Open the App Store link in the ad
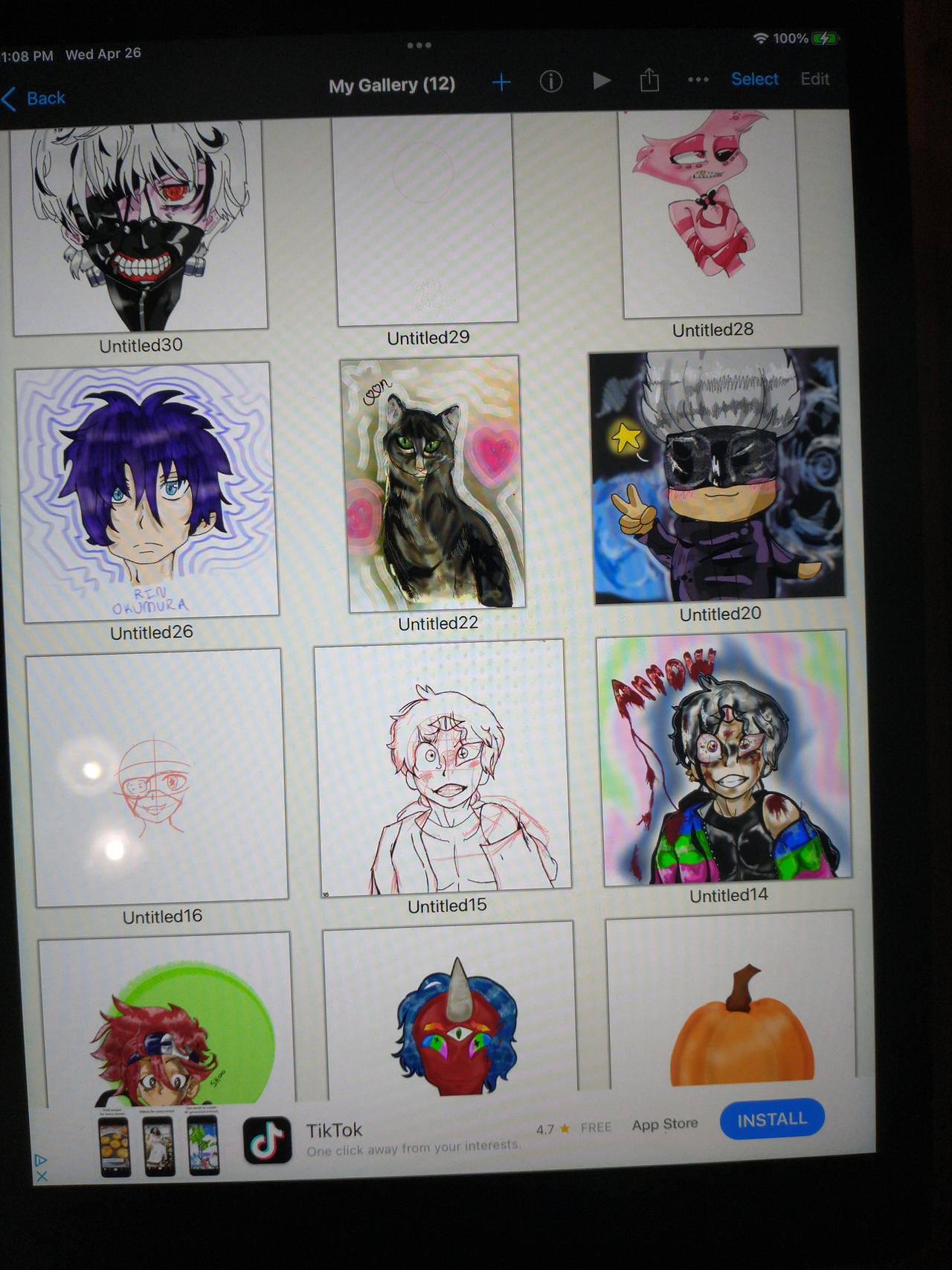 pyautogui.click(x=665, y=1123)
